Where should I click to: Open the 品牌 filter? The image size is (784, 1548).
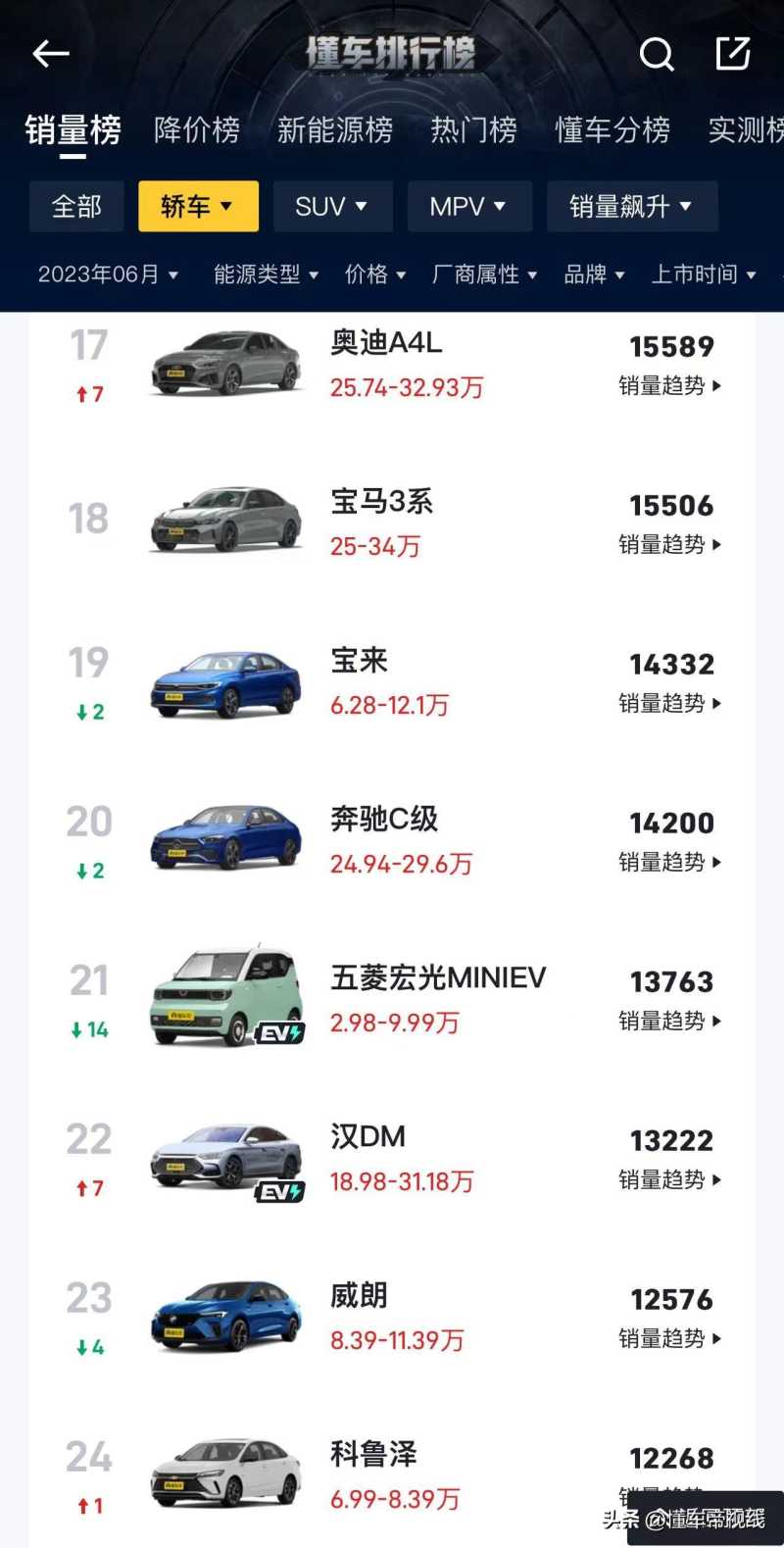[x=594, y=275]
